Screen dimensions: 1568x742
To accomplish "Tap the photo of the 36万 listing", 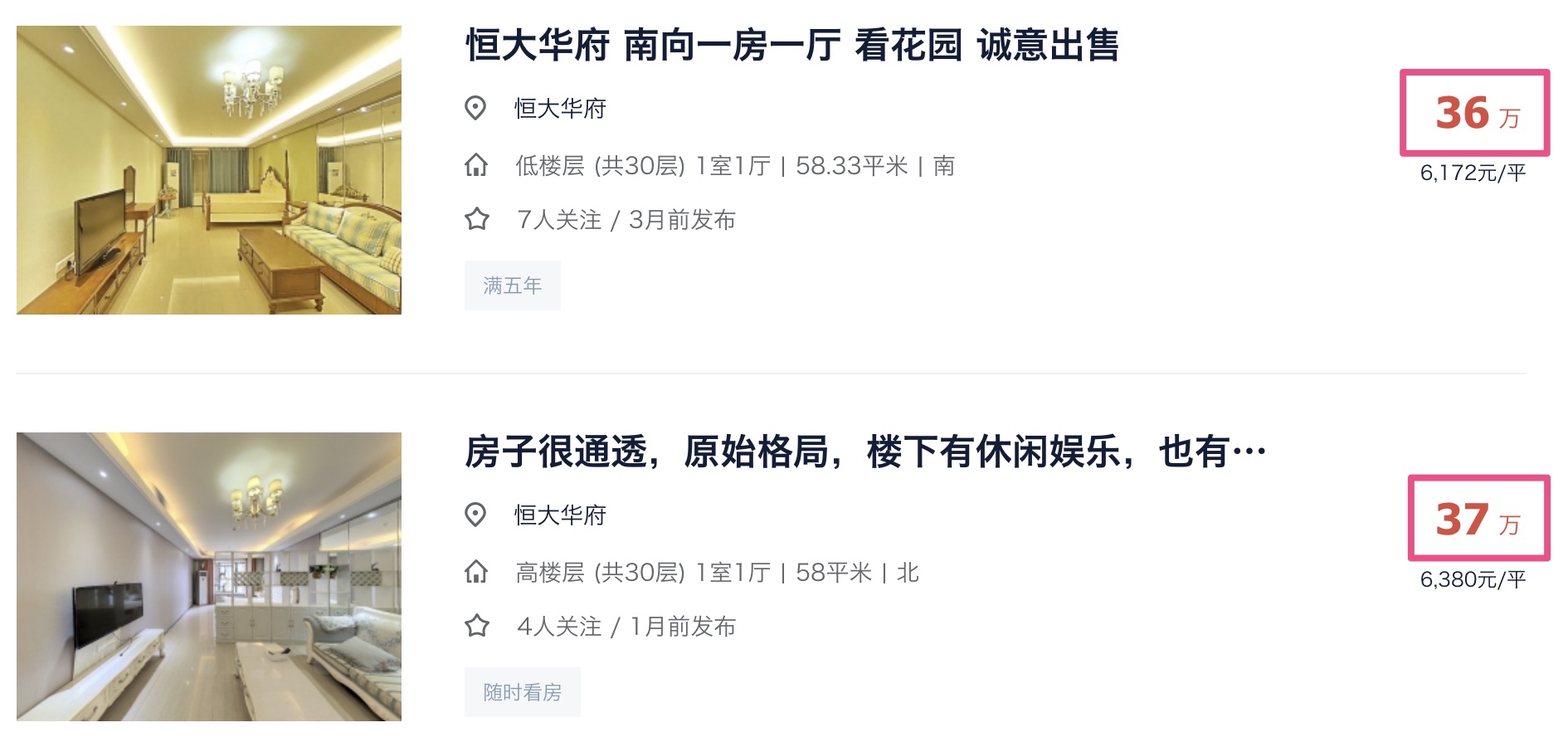I will pyautogui.click(x=209, y=170).
